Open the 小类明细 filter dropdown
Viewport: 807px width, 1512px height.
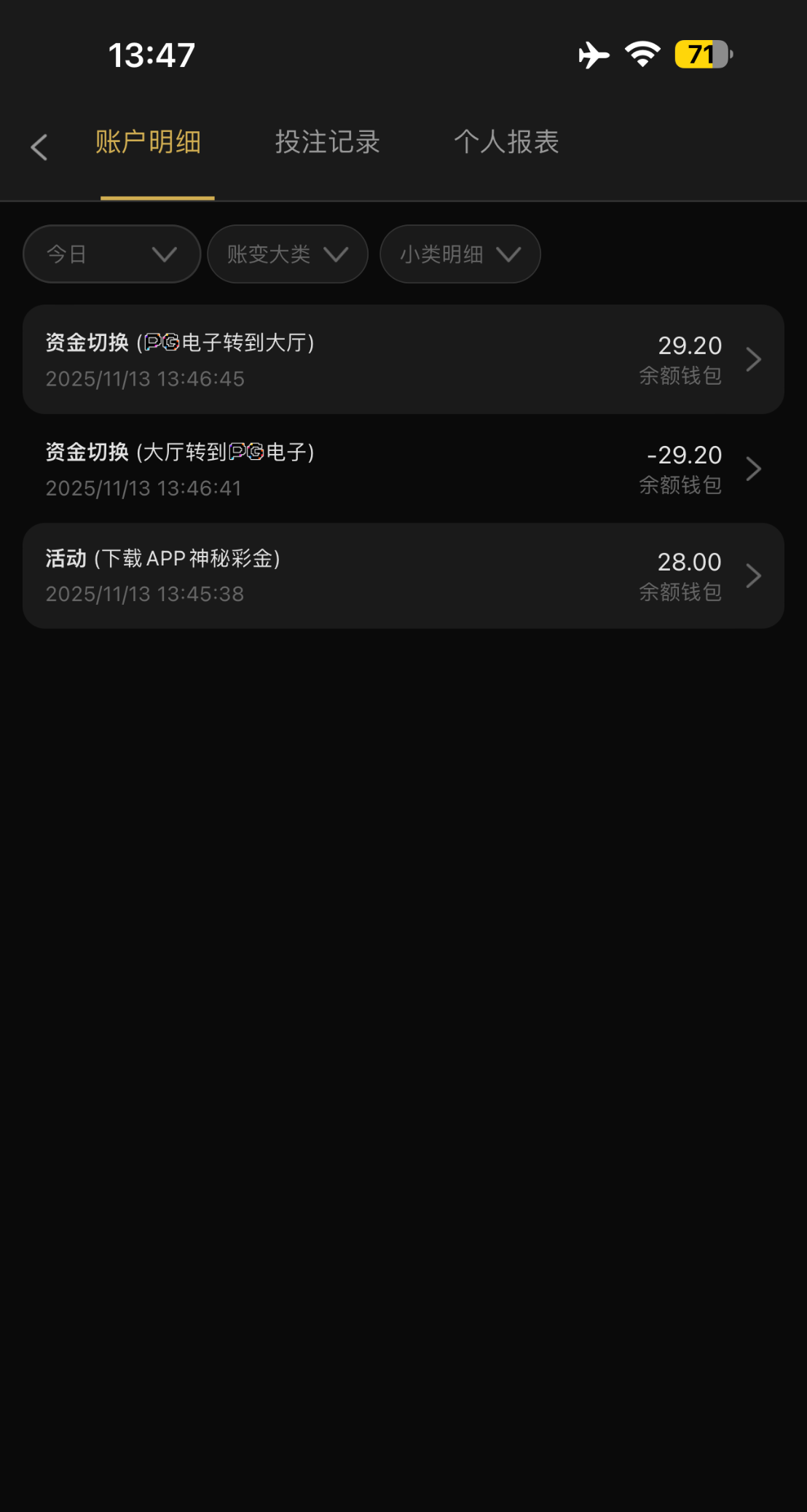tap(460, 254)
